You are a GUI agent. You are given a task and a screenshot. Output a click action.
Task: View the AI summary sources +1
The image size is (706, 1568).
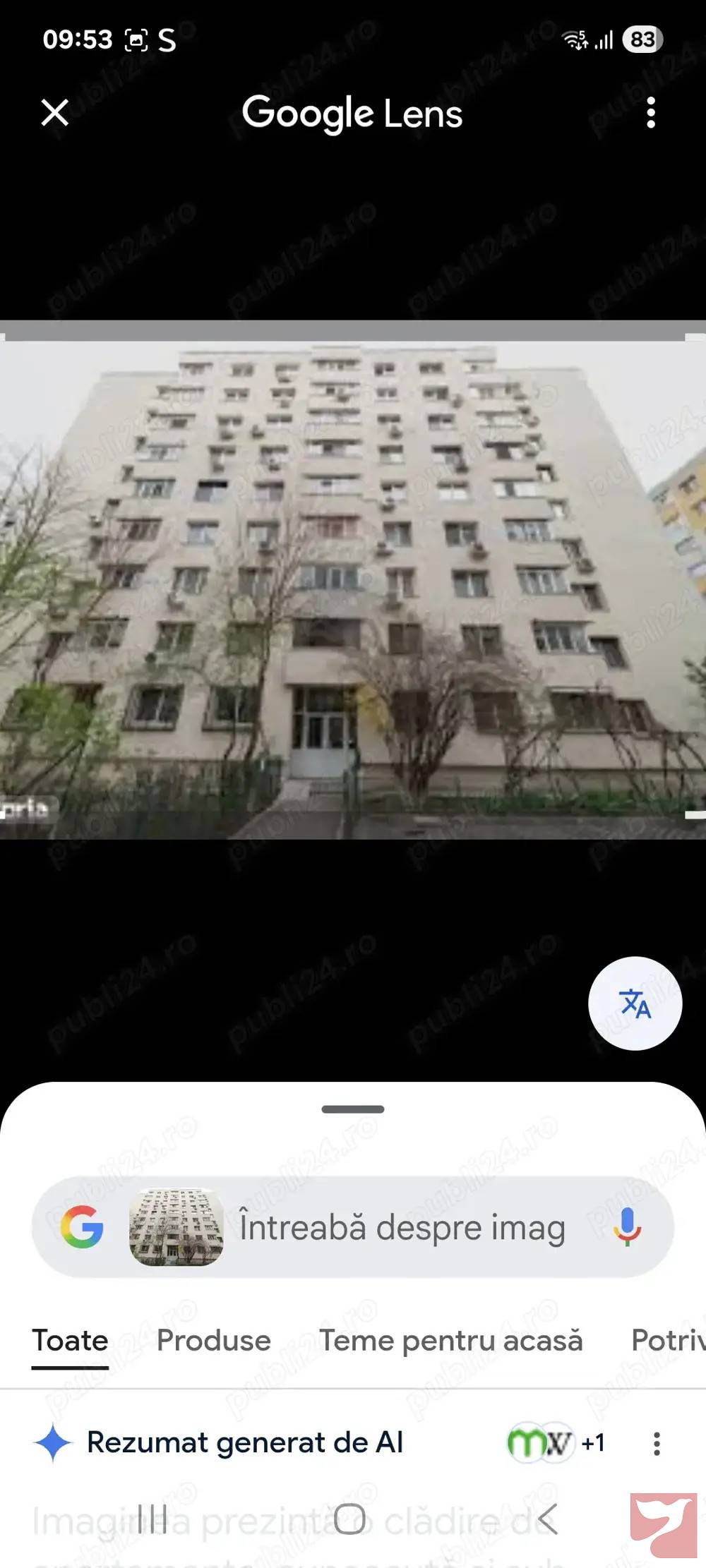point(556,1443)
